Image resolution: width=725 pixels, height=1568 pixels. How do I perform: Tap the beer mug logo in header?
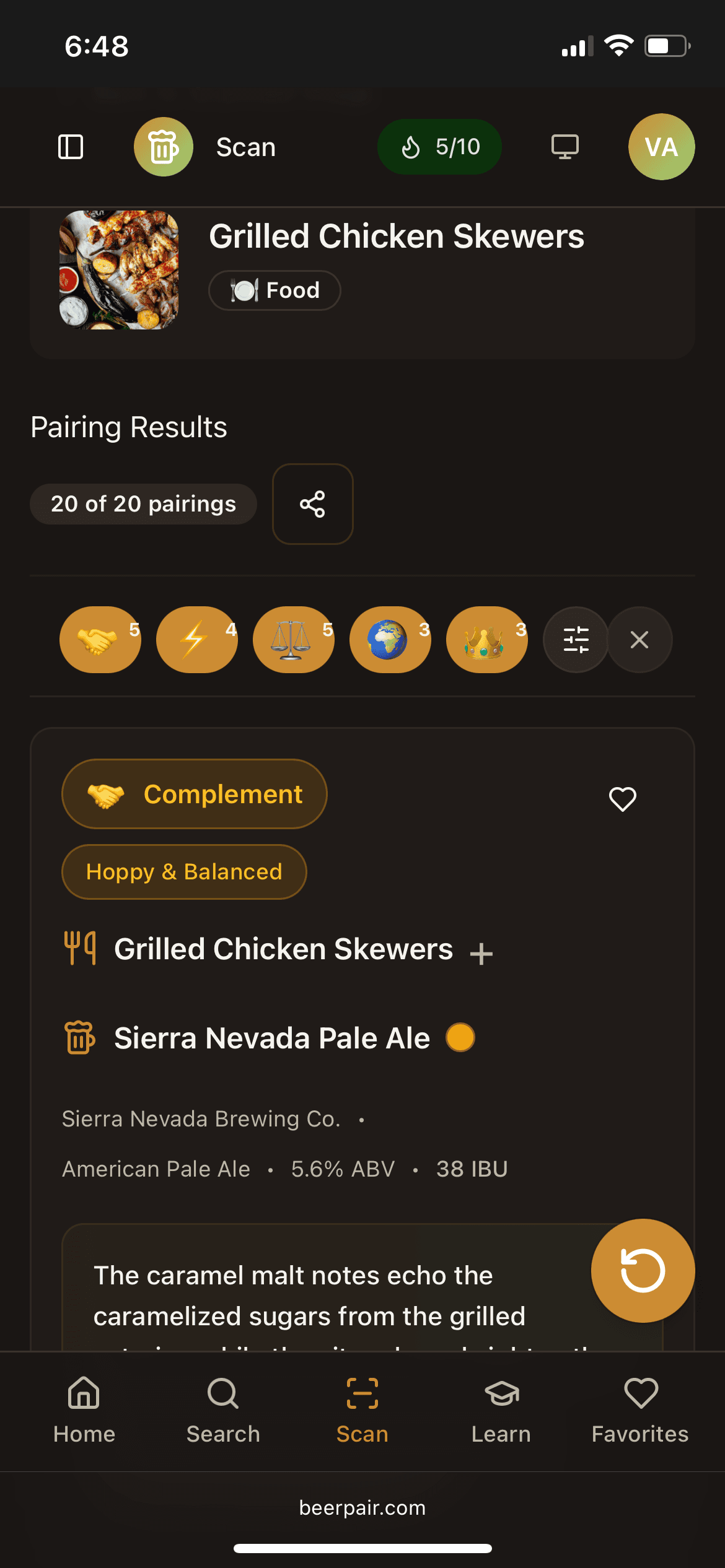pyautogui.click(x=164, y=147)
